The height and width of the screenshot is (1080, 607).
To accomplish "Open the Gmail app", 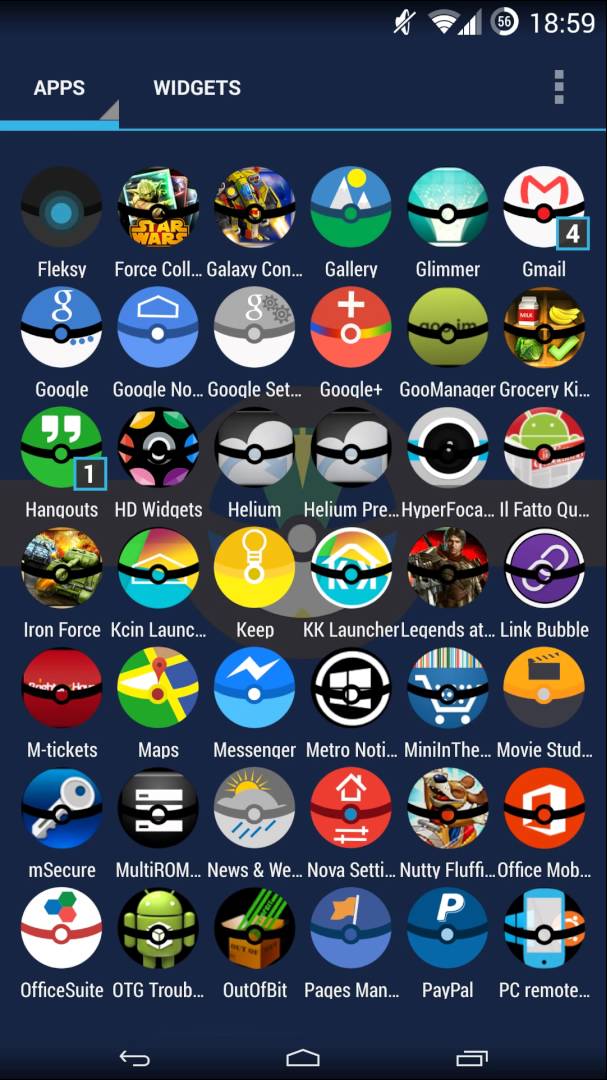I will coord(543,208).
